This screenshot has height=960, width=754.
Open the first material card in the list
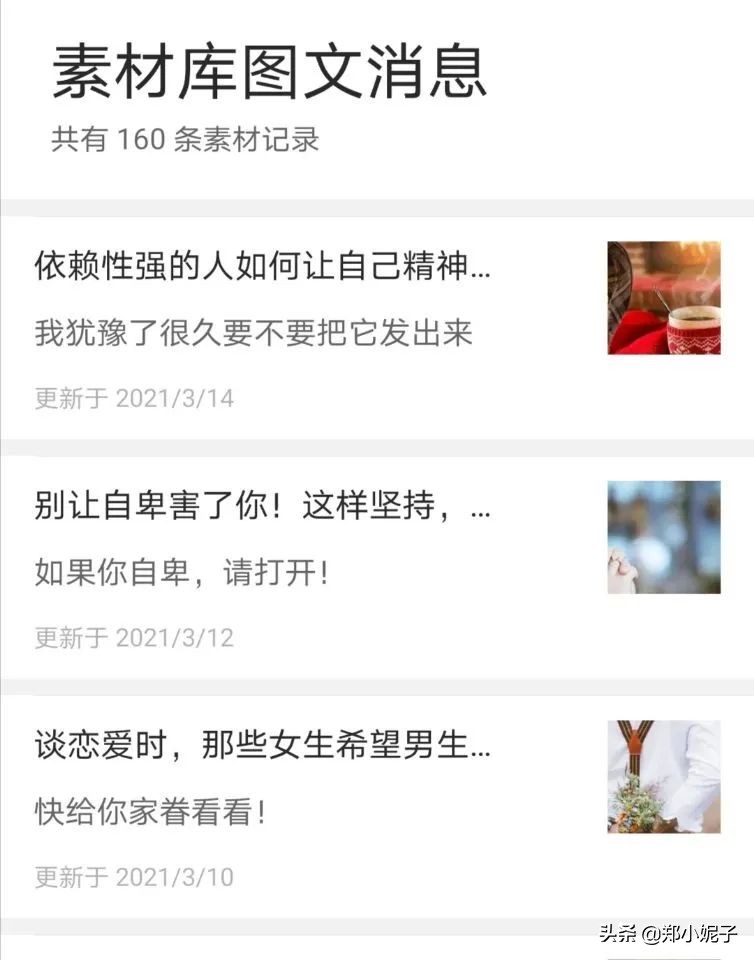pos(377,320)
